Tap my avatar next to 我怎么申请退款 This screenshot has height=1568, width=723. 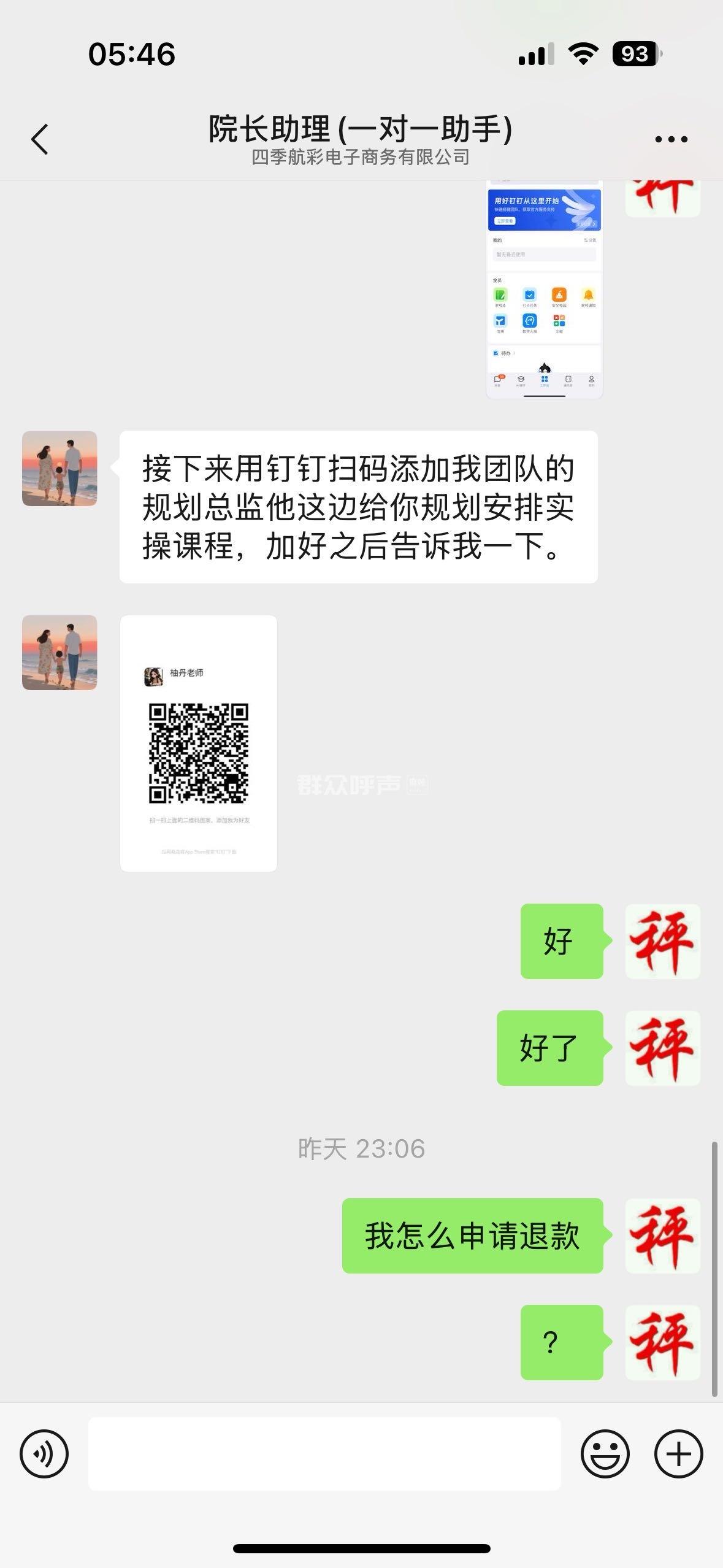pos(662,1236)
